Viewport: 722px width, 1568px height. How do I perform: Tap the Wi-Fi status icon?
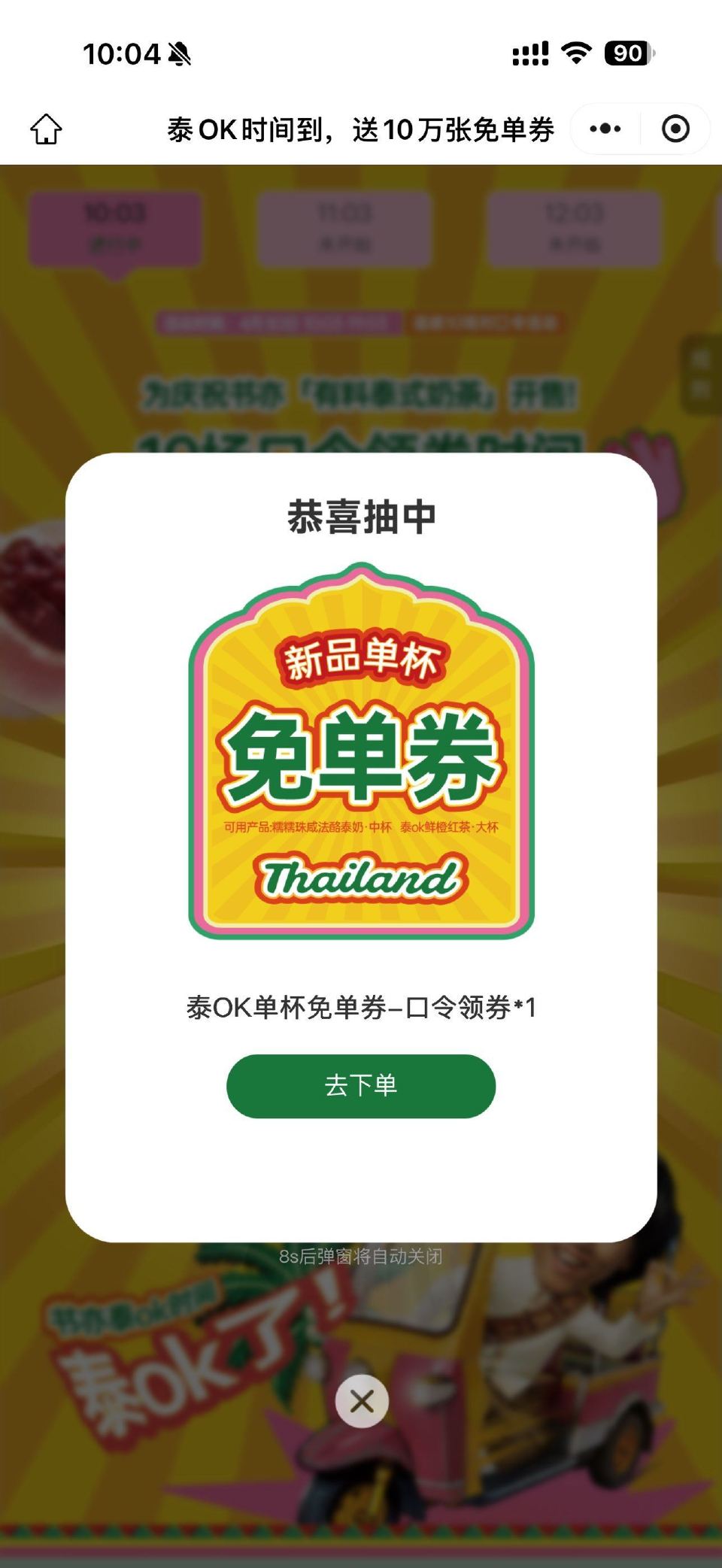(577, 53)
